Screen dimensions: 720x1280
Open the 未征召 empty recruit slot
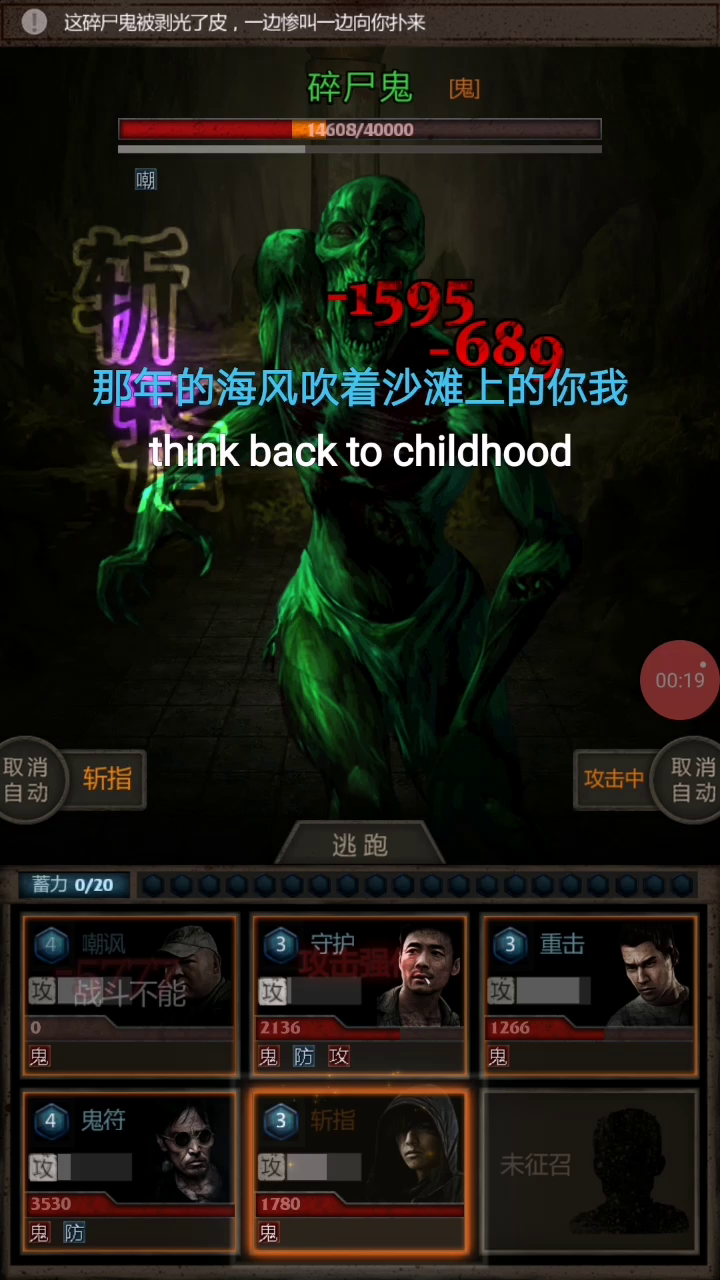[x=588, y=1171]
